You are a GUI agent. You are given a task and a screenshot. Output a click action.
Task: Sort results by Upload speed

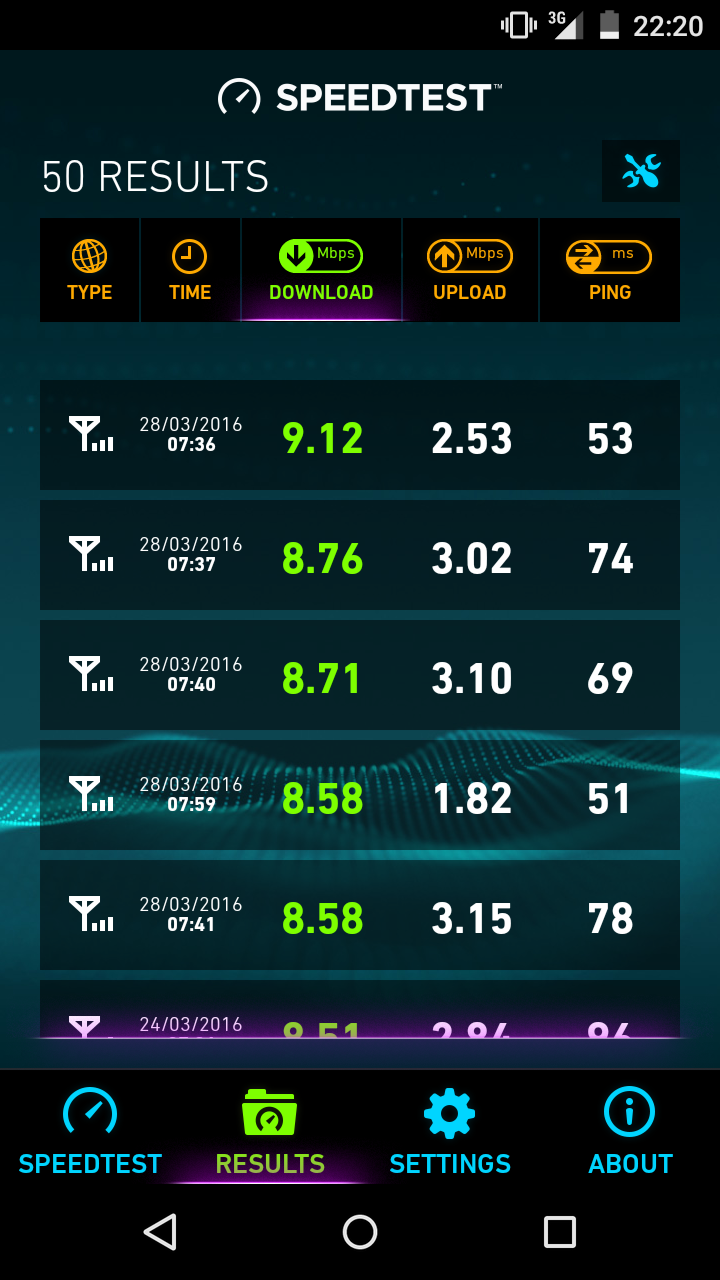[x=470, y=270]
